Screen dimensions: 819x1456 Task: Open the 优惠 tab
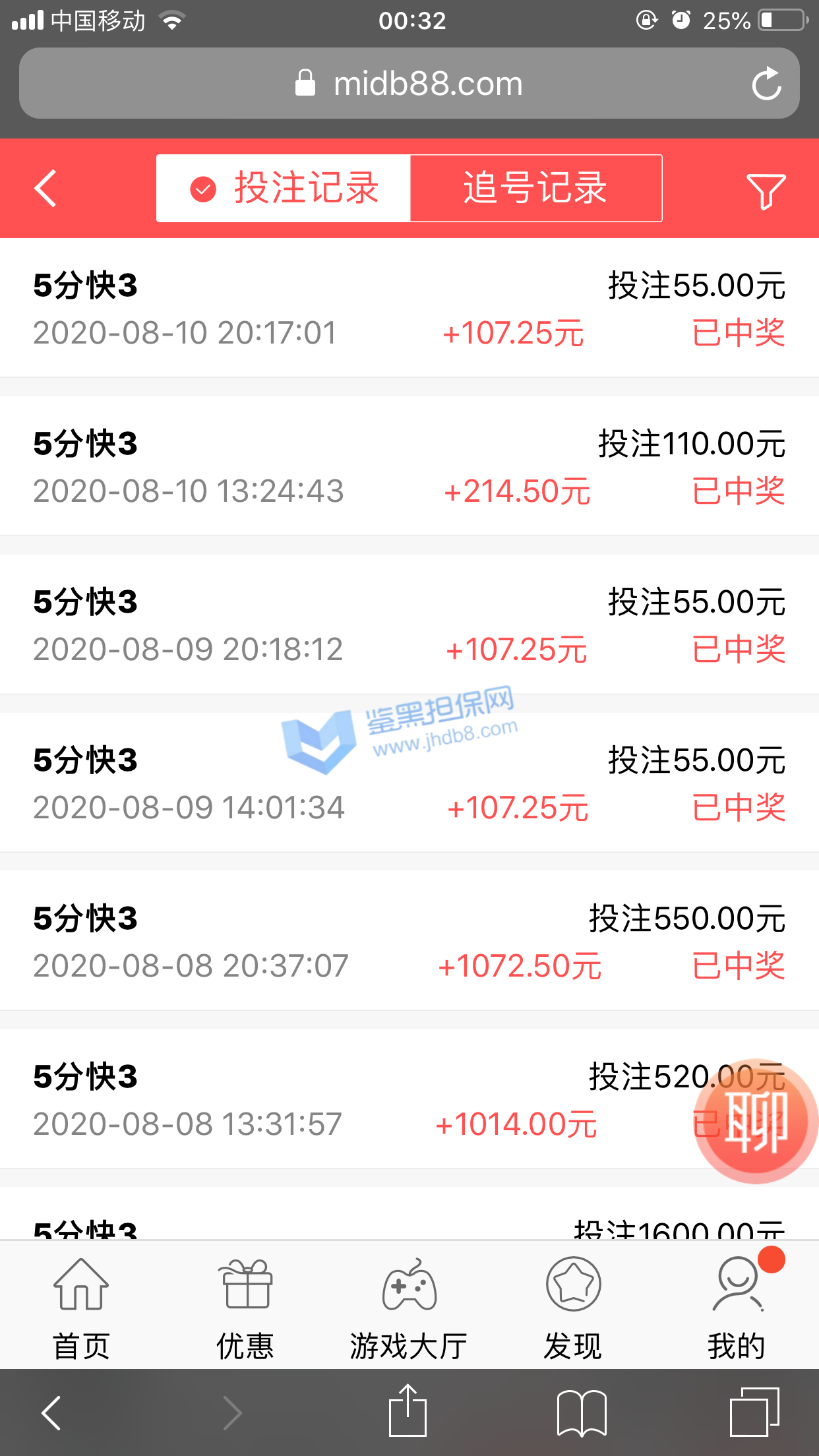245,1309
